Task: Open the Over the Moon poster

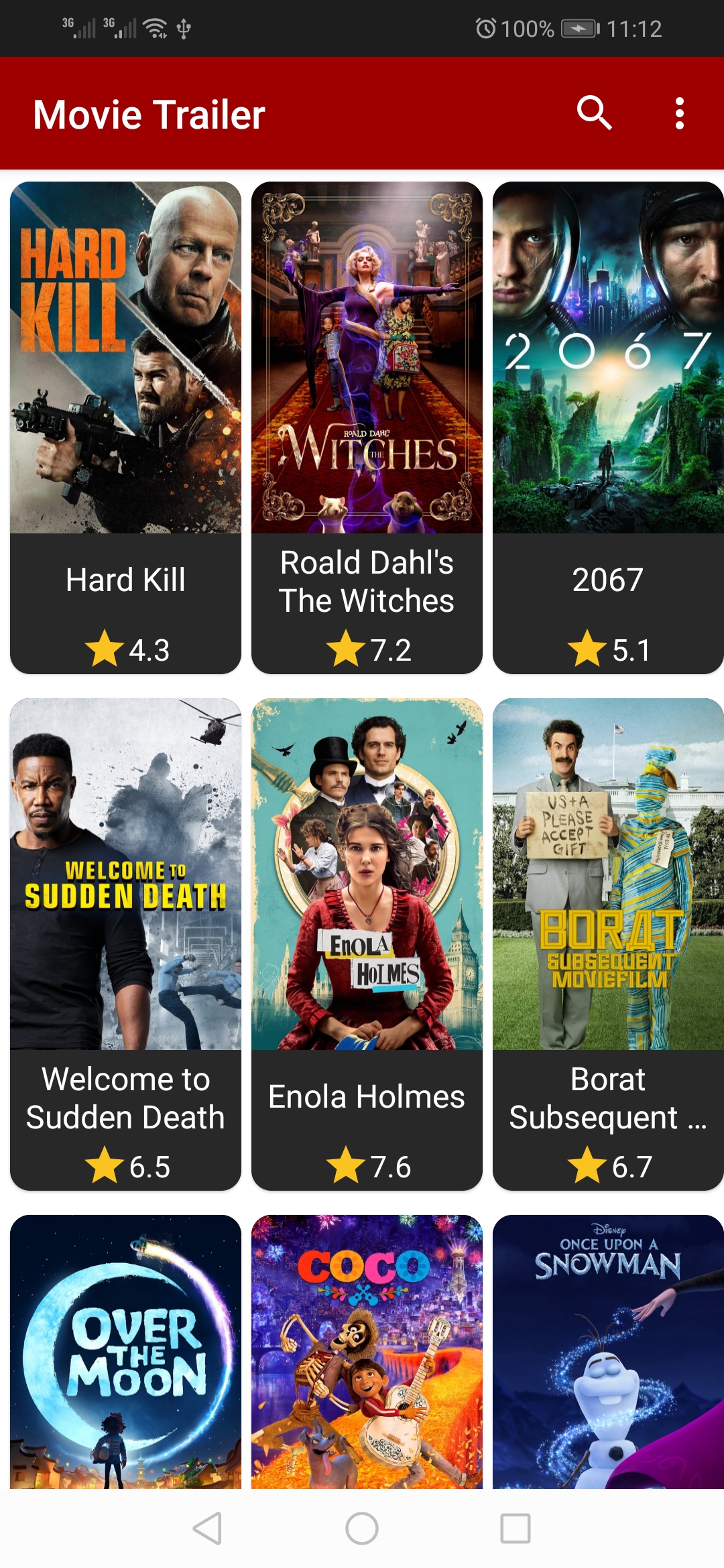Action: 125,1350
